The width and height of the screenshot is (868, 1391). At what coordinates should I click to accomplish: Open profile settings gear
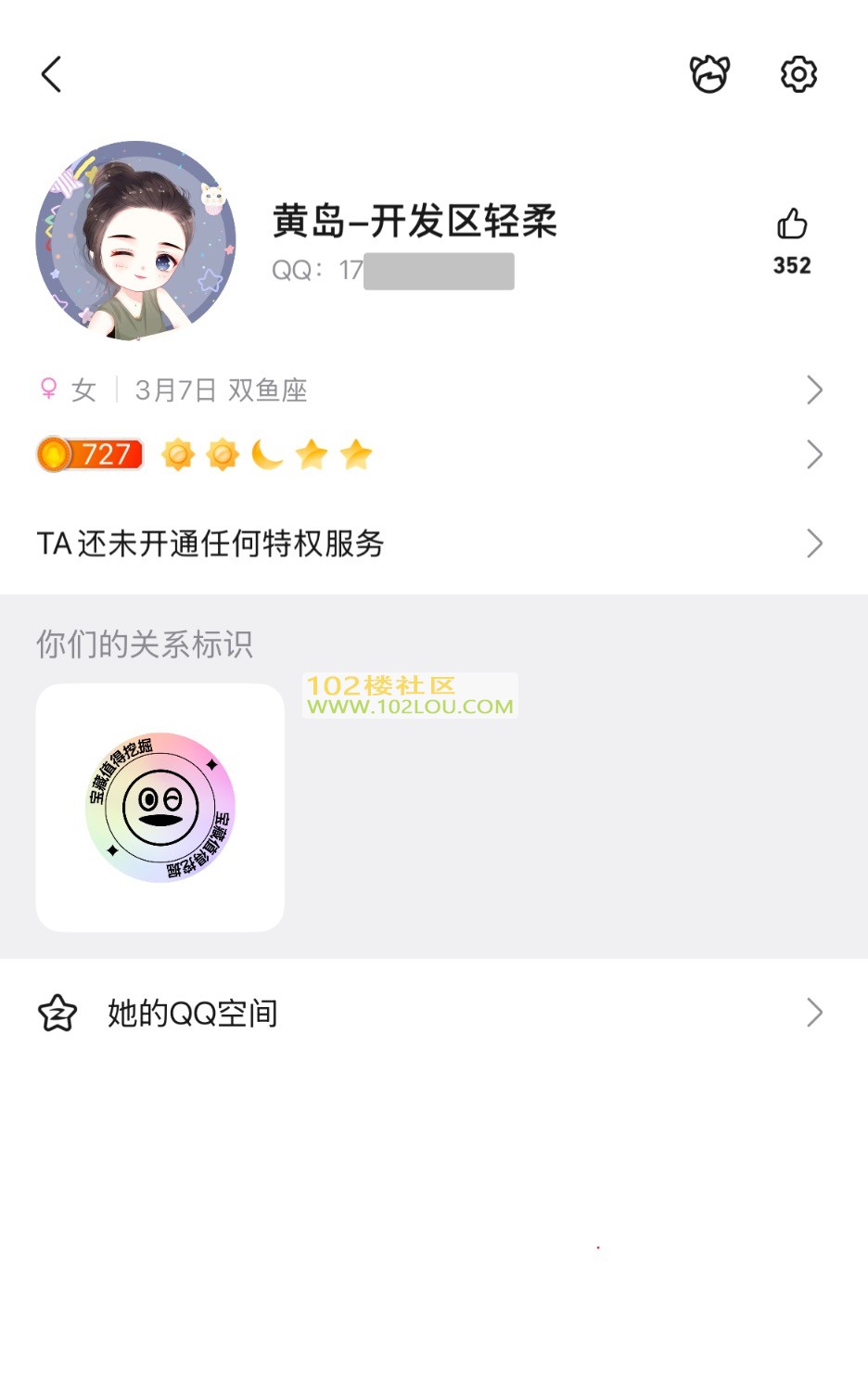click(x=798, y=74)
